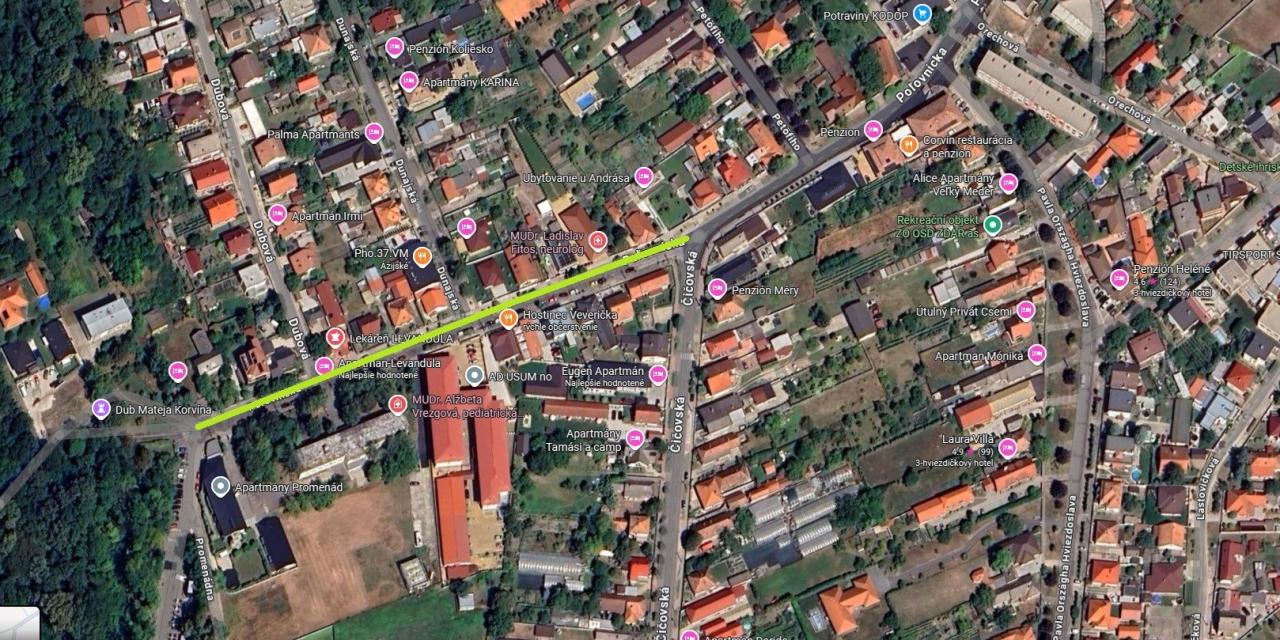Tap the Palma Apartments pin
The width and height of the screenshot is (1280, 640).
374,132
